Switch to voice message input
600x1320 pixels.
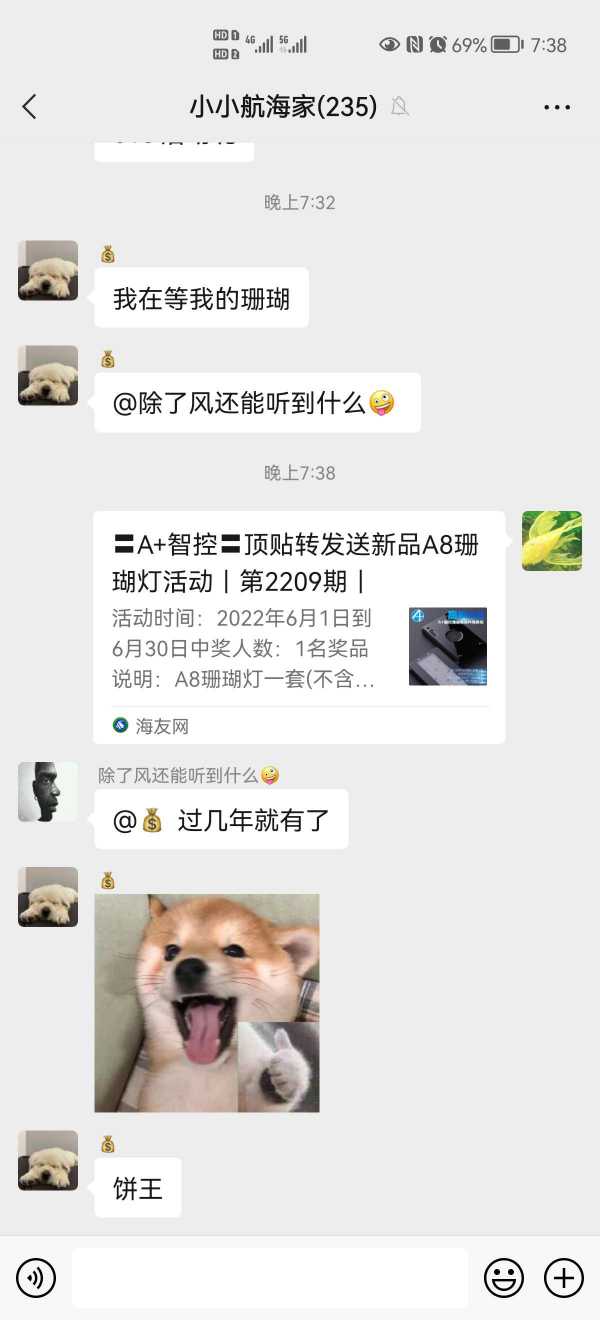tap(36, 1277)
